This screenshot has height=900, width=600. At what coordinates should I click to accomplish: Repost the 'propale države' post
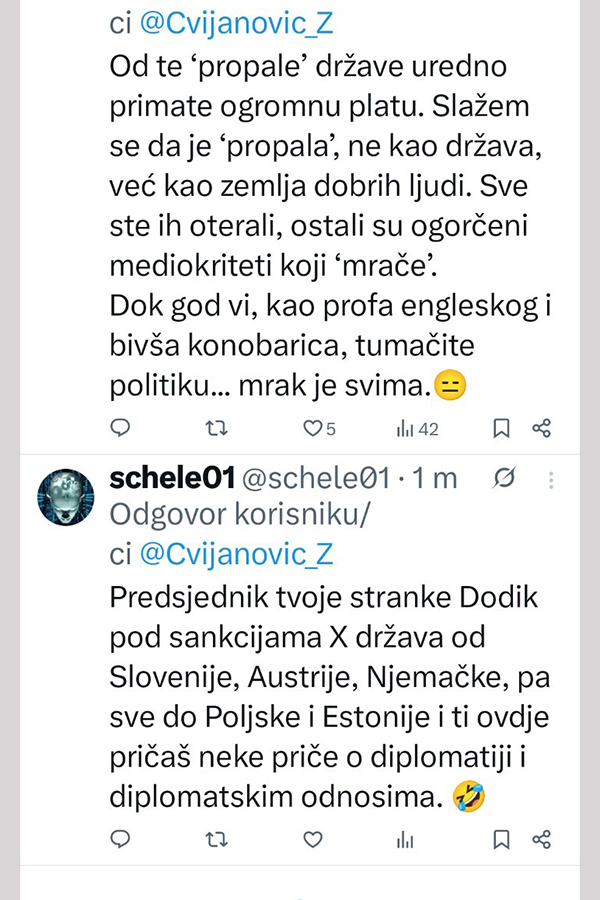(215, 428)
